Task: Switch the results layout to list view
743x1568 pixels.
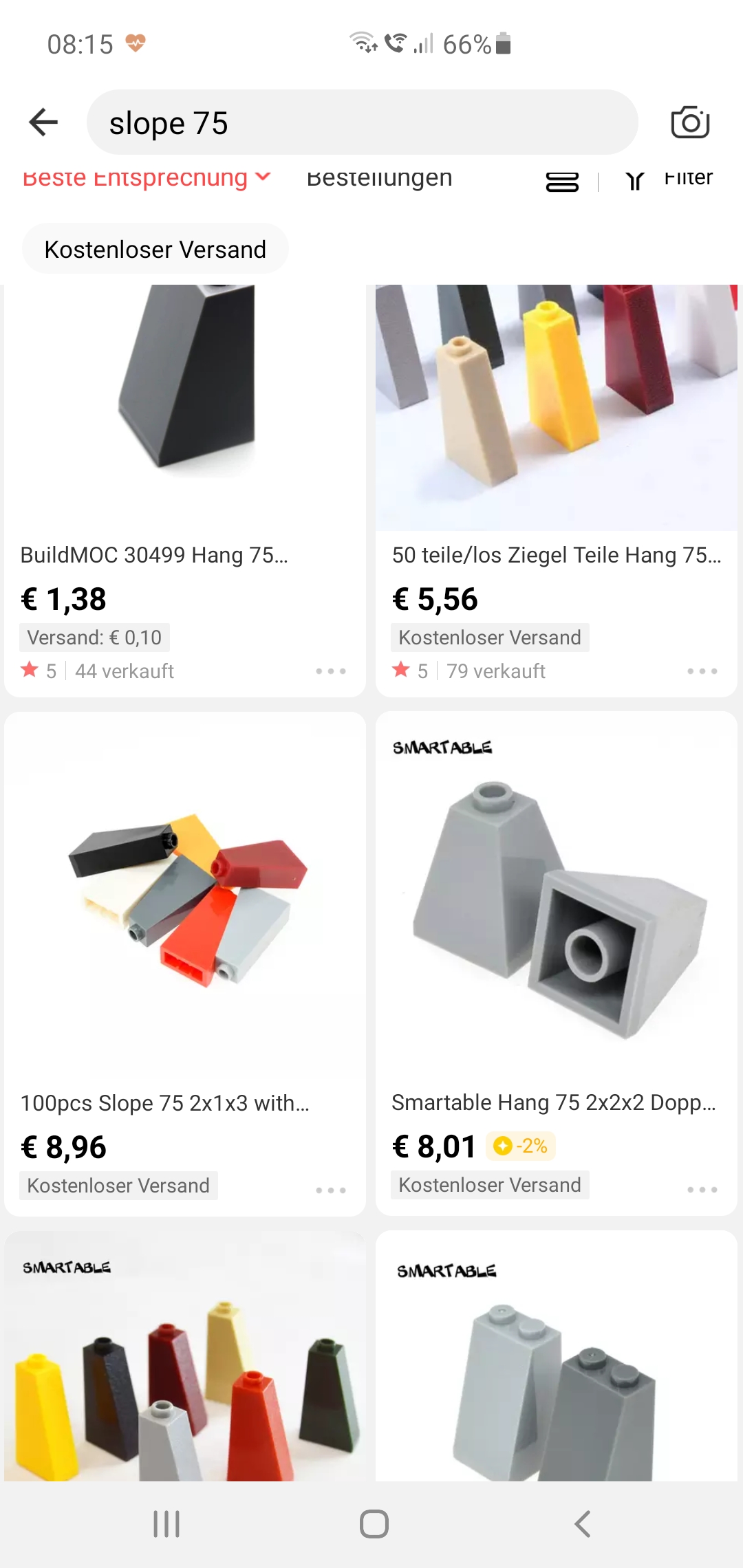Action: click(x=562, y=182)
